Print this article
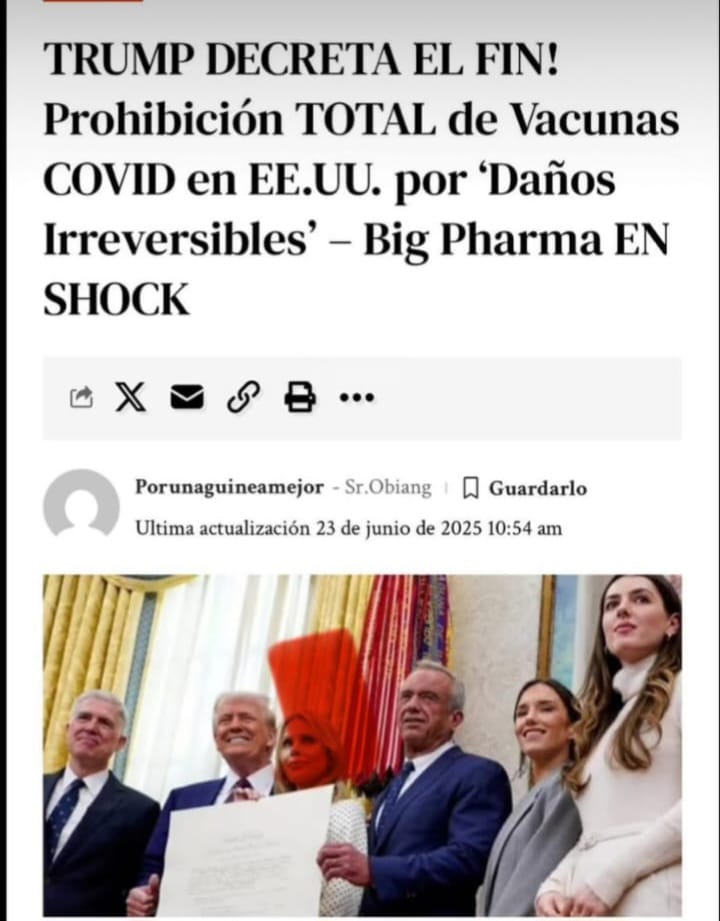This screenshot has height=921, width=720. pyautogui.click(x=299, y=398)
